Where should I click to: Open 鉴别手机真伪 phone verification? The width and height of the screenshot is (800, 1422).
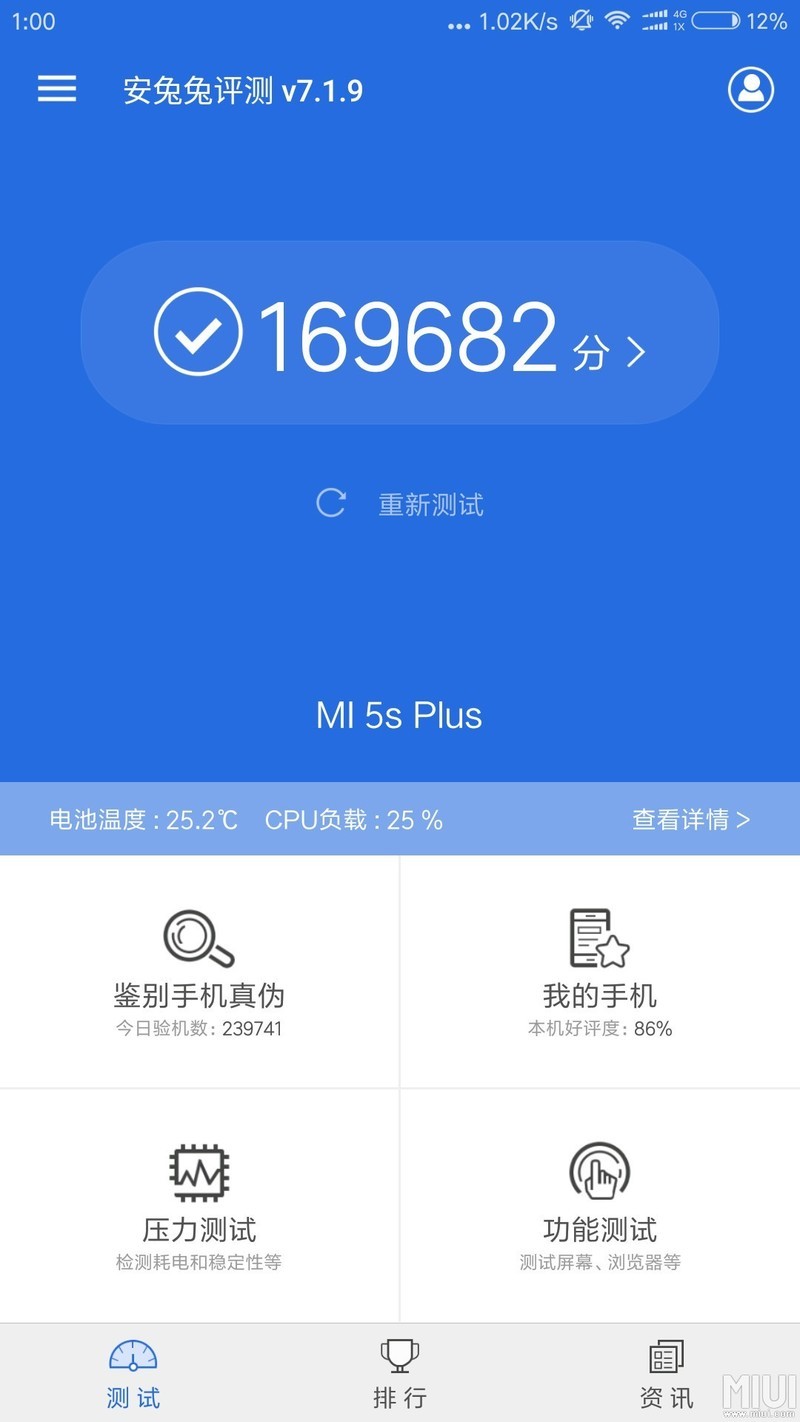(197, 995)
